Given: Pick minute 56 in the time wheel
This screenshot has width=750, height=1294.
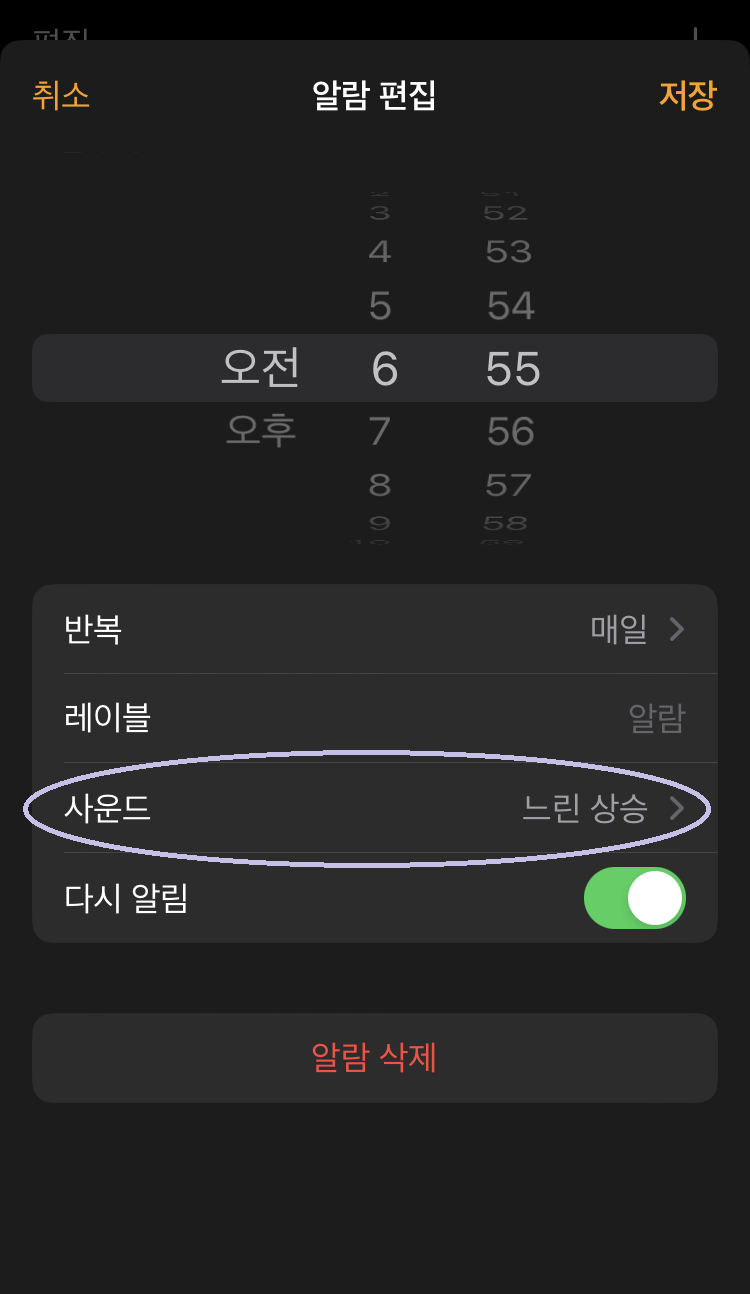Looking at the screenshot, I should tap(511, 431).
